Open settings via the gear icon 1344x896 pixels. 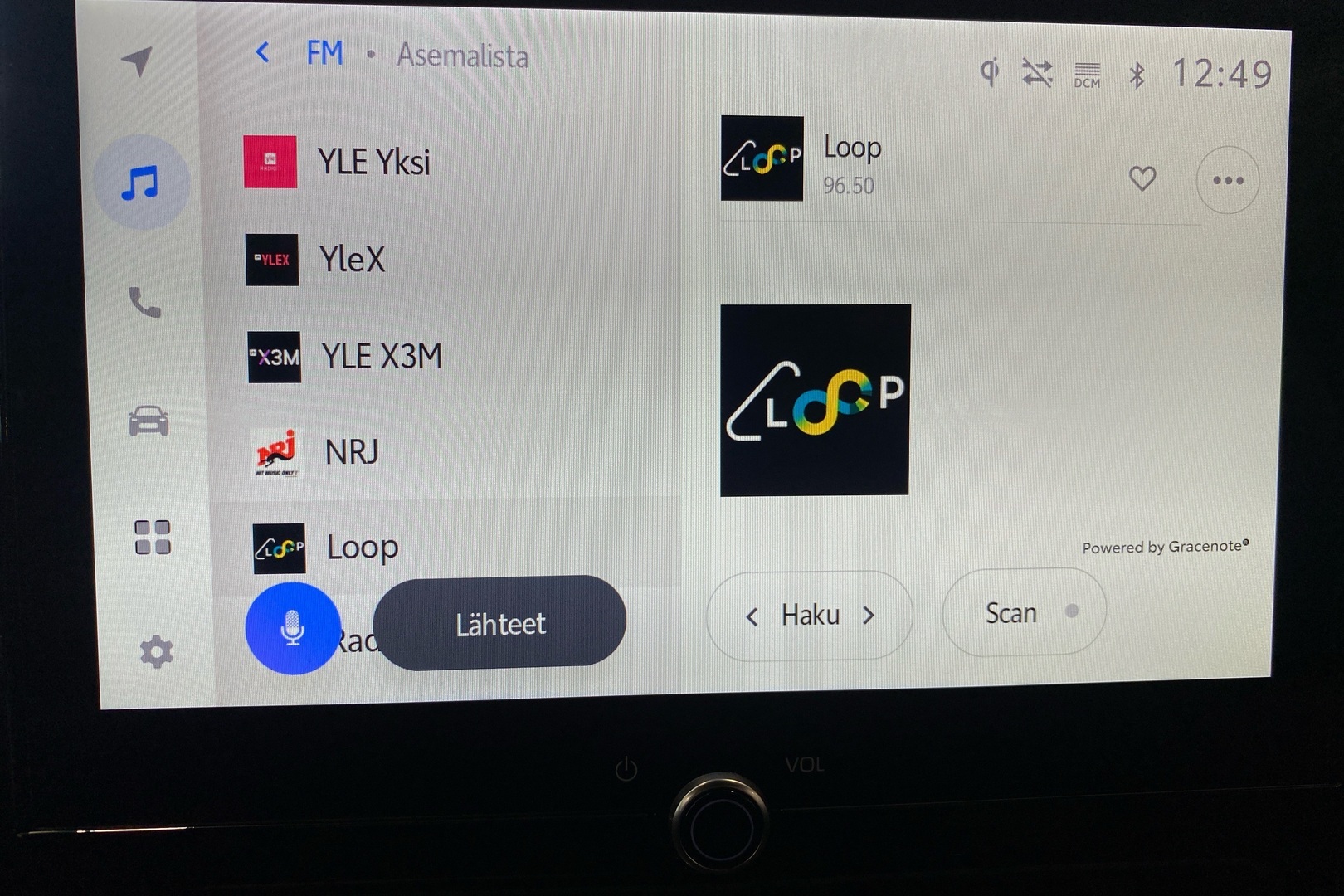156,653
